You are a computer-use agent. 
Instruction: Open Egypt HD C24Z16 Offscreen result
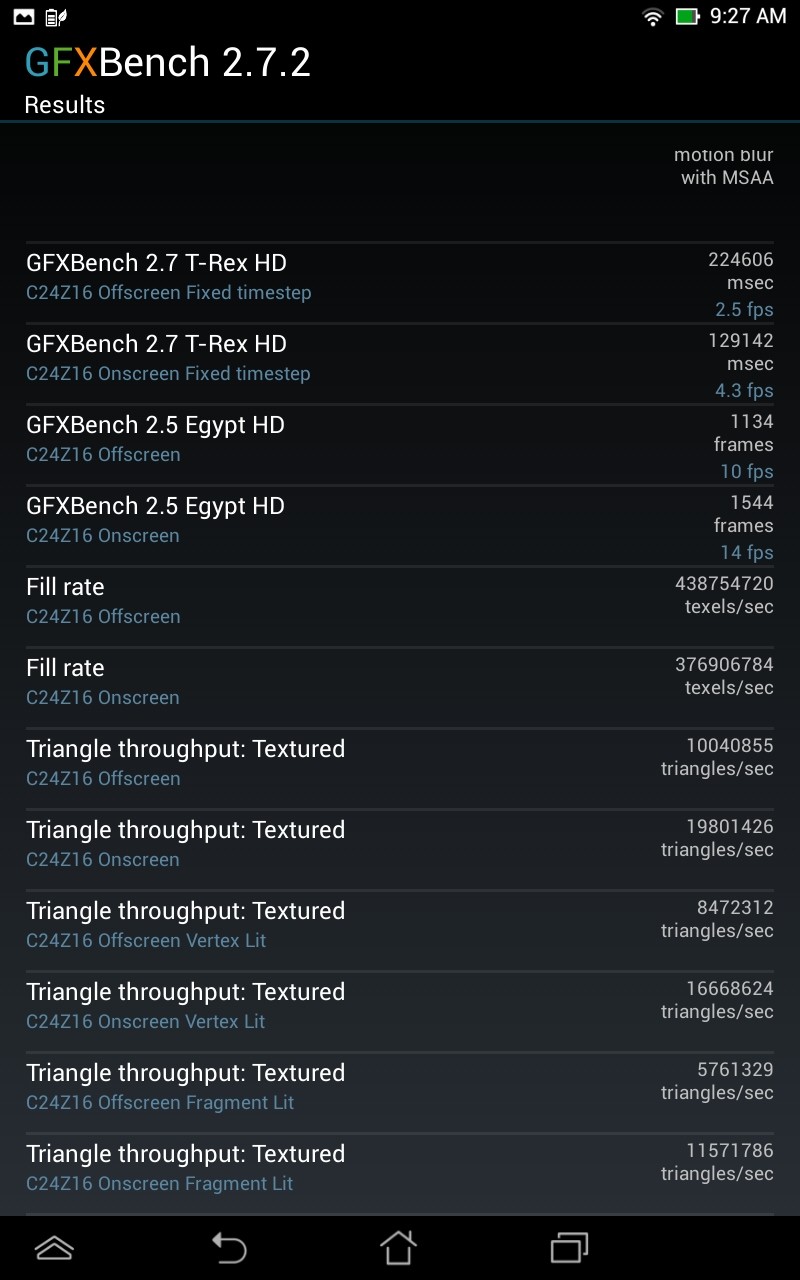pyautogui.click(x=400, y=445)
